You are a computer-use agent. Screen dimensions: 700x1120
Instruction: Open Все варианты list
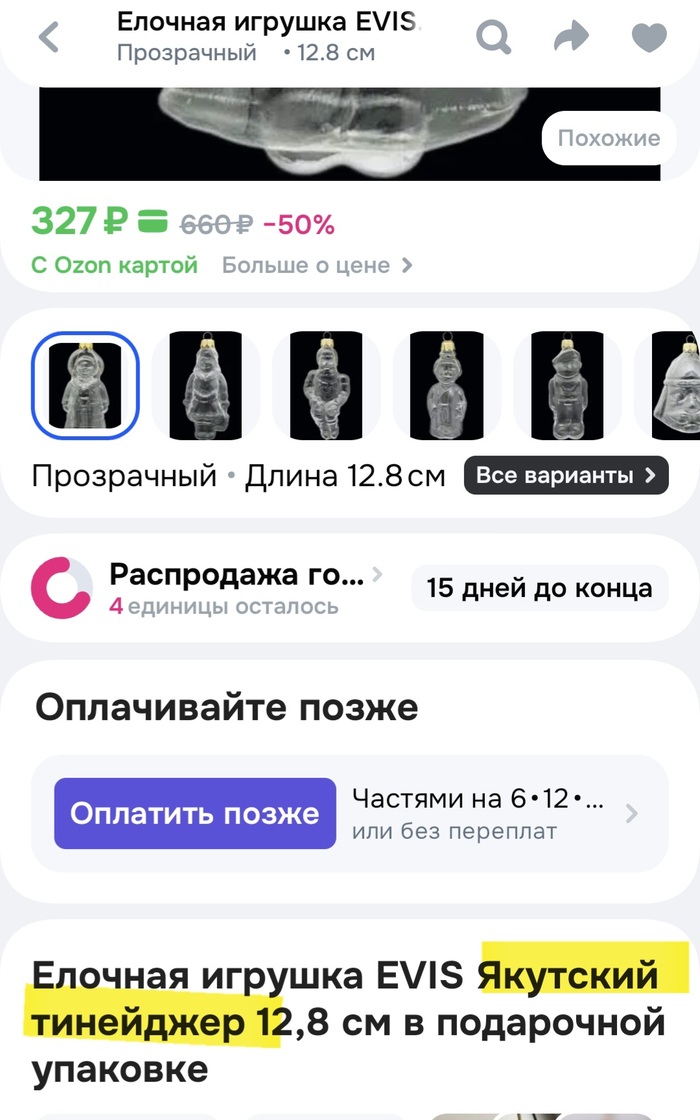[x=565, y=475]
